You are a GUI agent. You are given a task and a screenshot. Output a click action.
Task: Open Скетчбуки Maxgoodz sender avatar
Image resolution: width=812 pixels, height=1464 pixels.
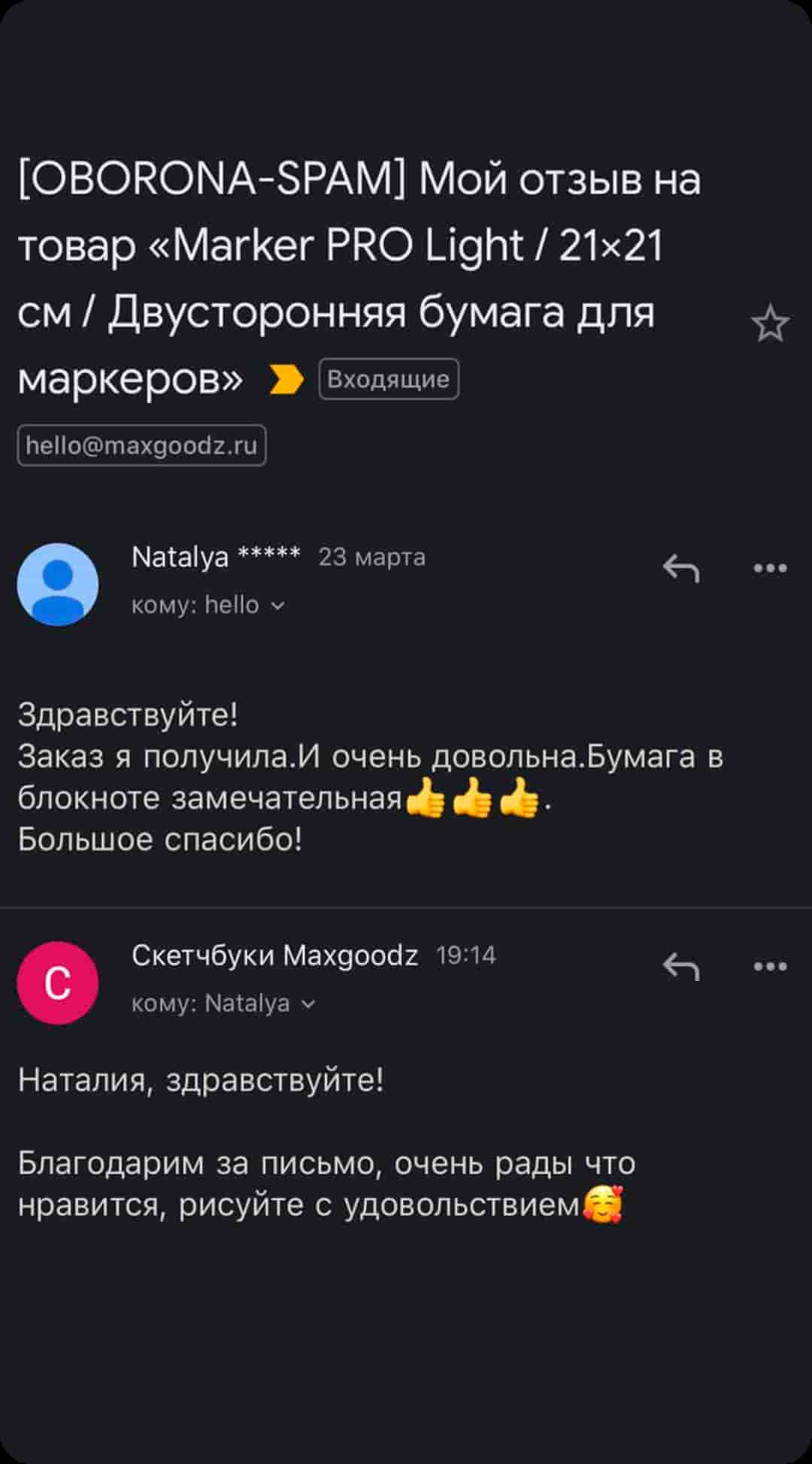(x=58, y=983)
